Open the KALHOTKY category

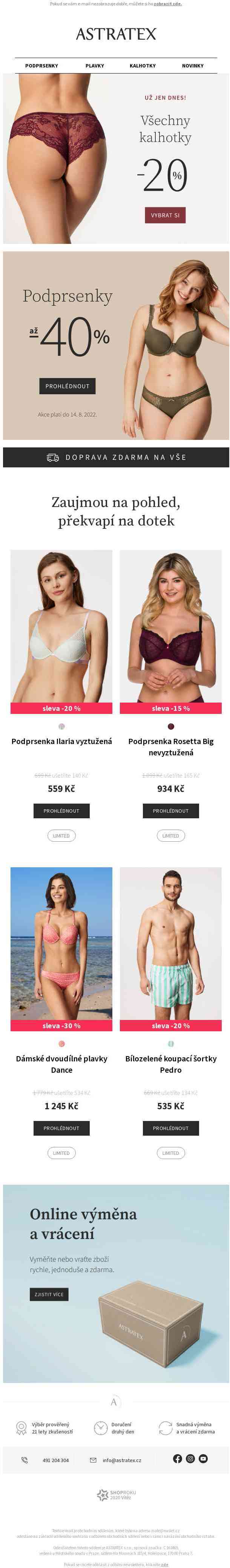(143, 66)
